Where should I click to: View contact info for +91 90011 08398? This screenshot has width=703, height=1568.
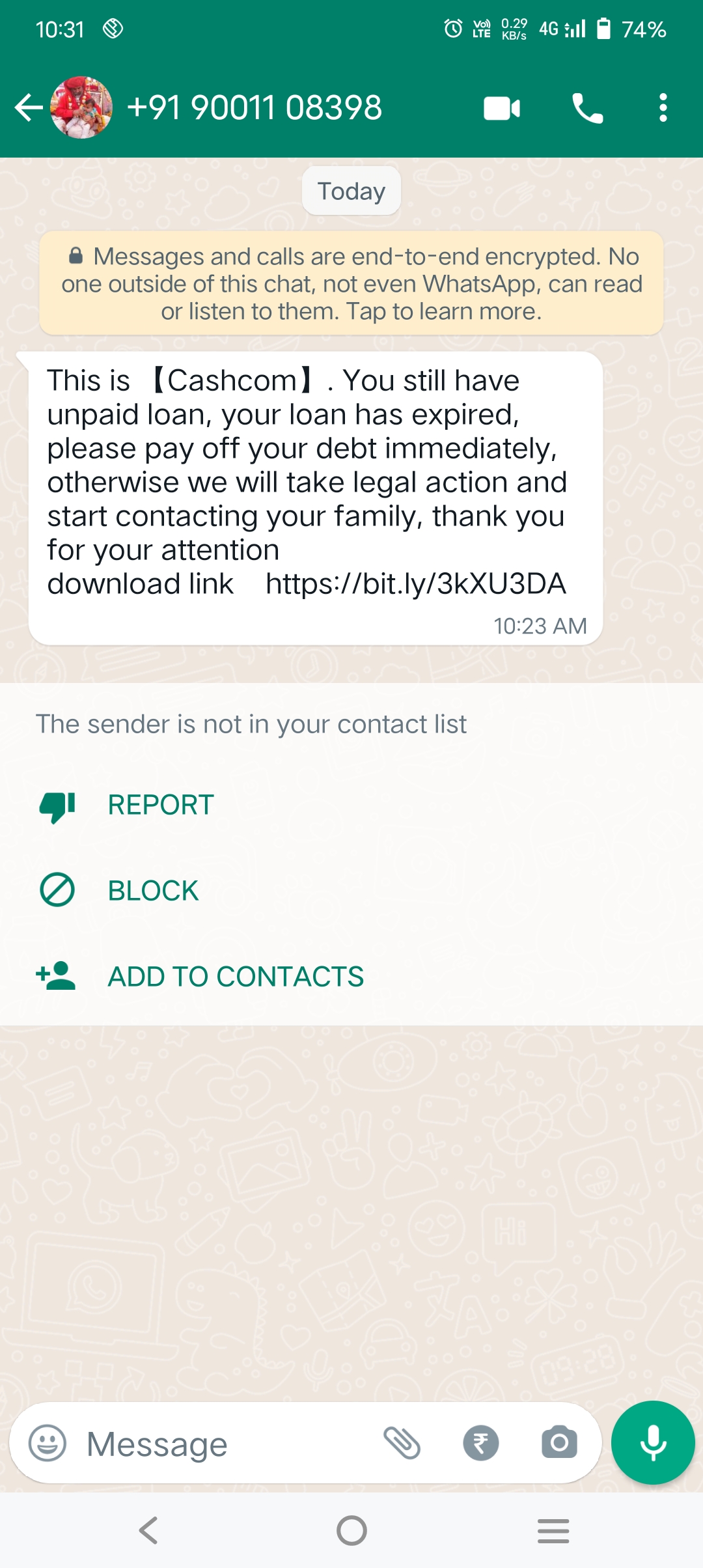[x=255, y=107]
